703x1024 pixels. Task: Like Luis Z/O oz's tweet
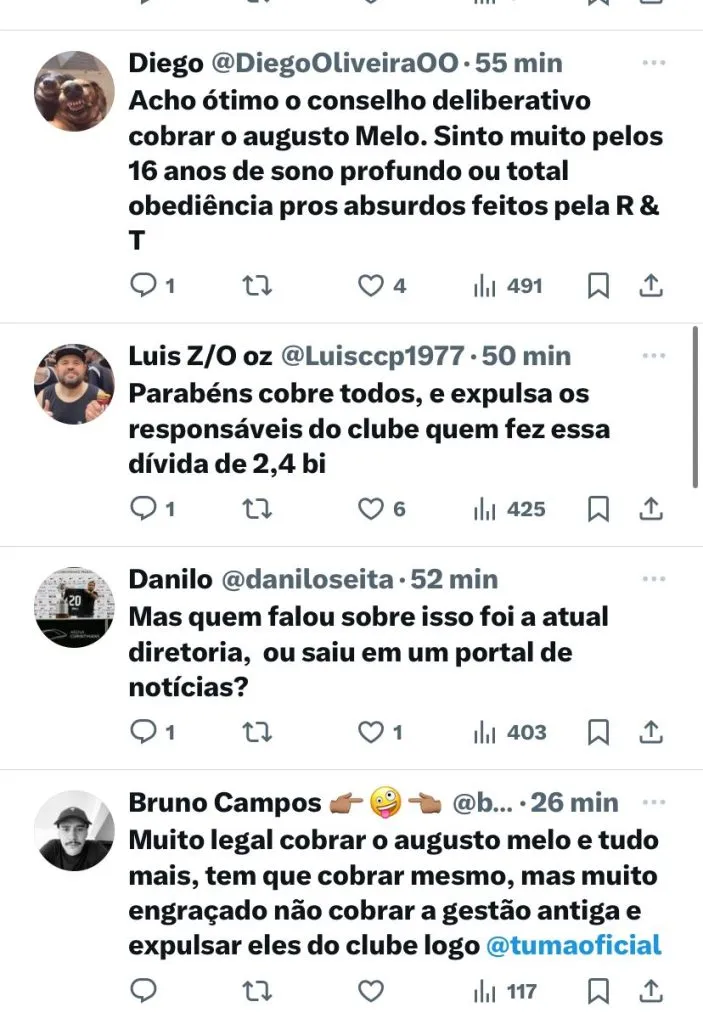(372, 509)
